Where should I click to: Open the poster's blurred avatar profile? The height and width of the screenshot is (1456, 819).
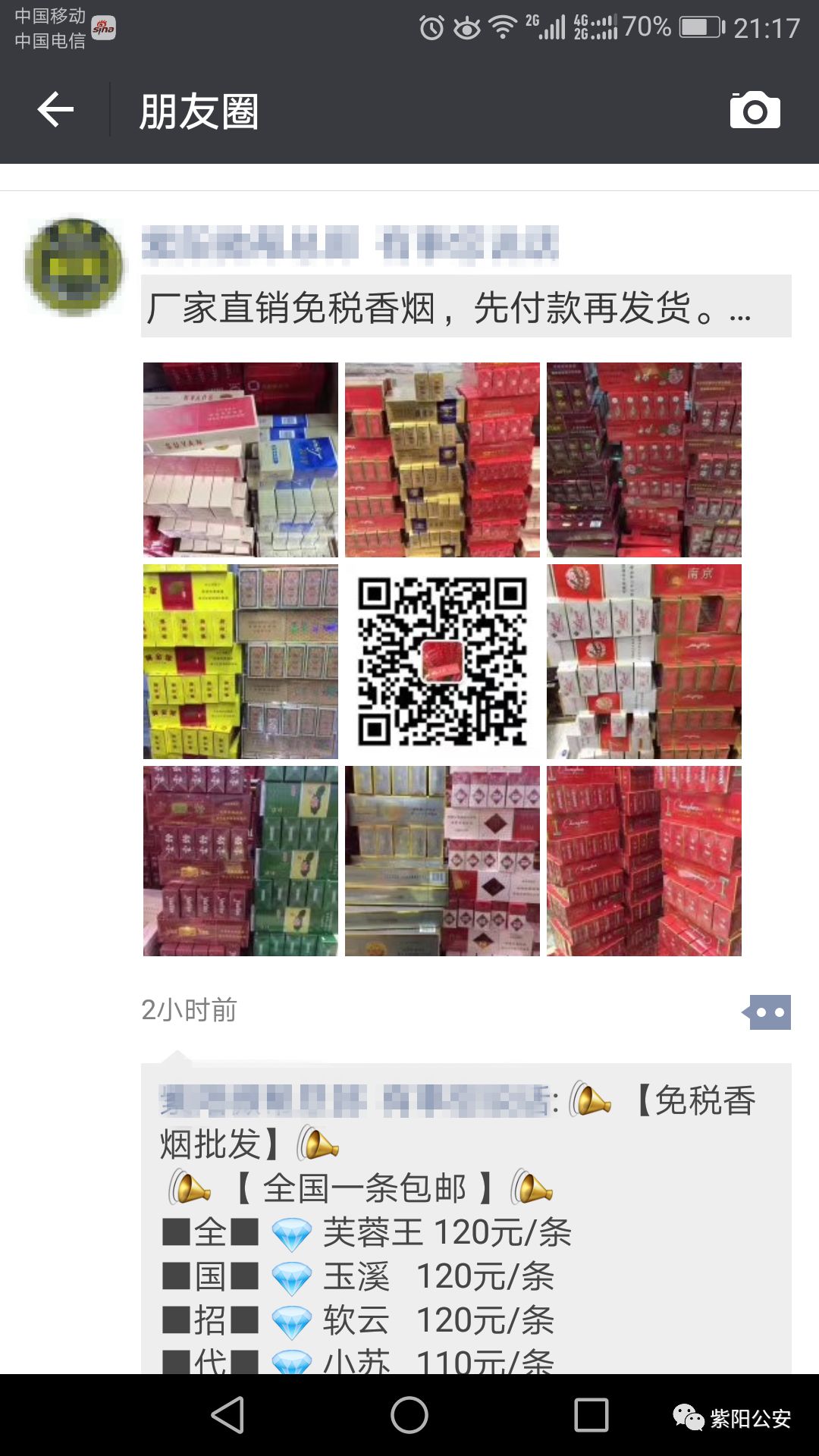pyautogui.click(x=74, y=267)
